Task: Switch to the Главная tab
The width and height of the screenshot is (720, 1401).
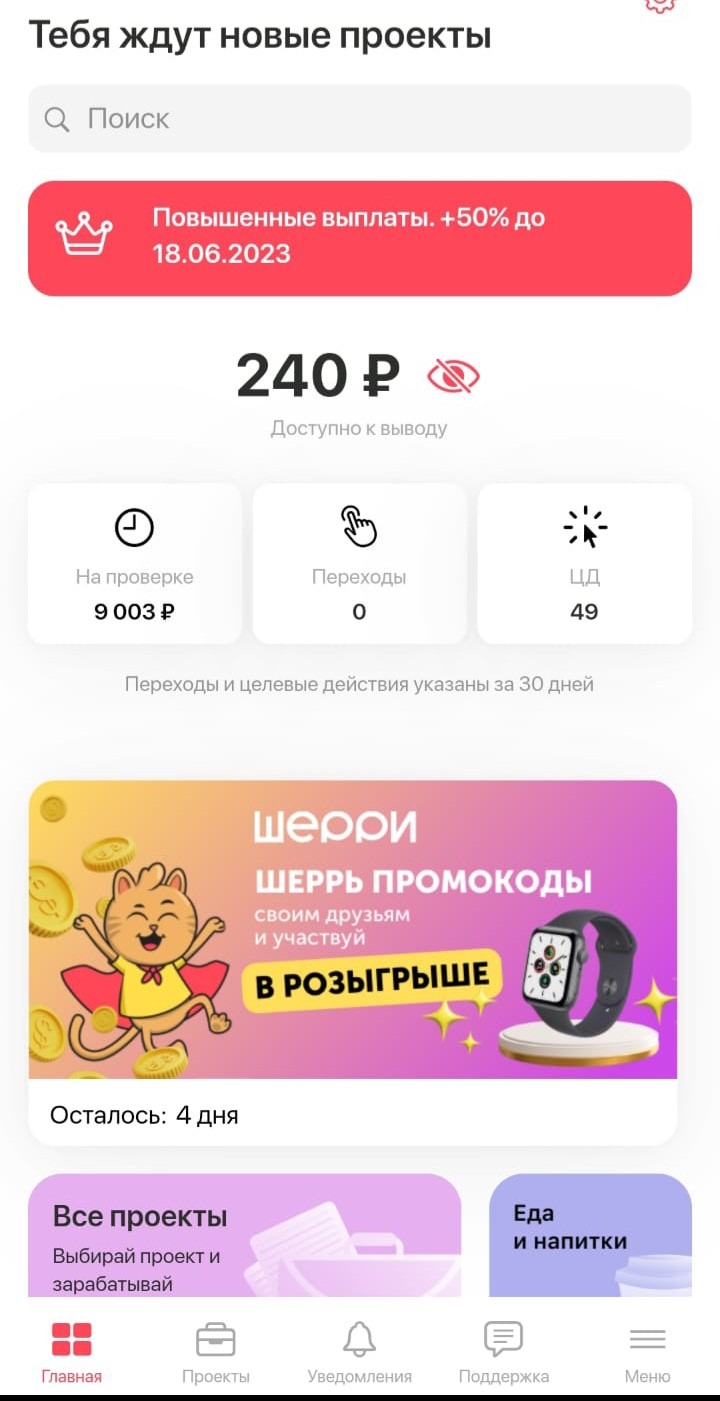Action: coord(72,1352)
